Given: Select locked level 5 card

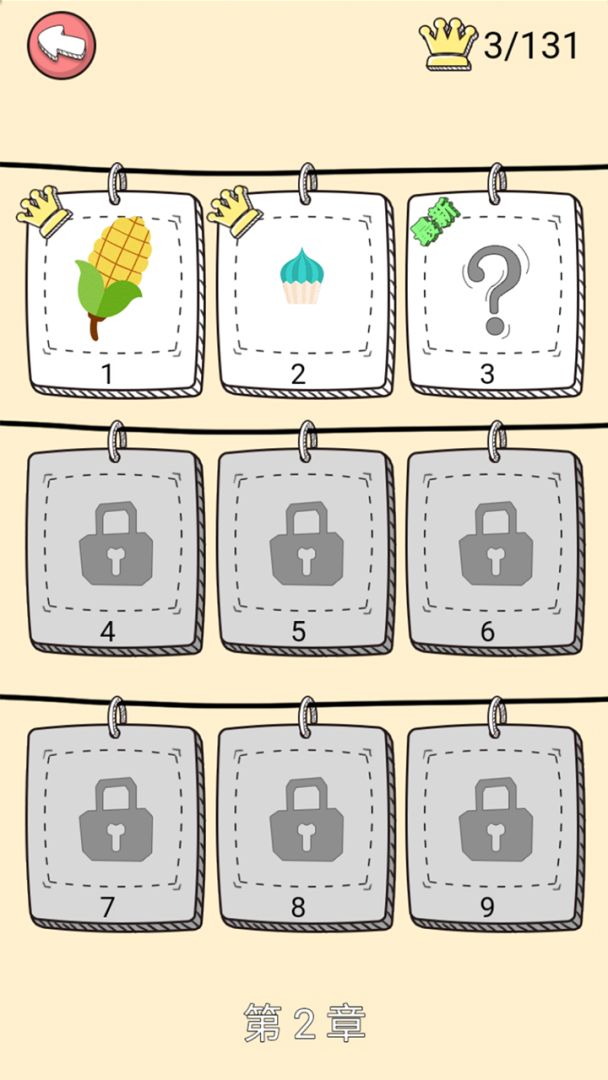Looking at the screenshot, I should [304, 548].
